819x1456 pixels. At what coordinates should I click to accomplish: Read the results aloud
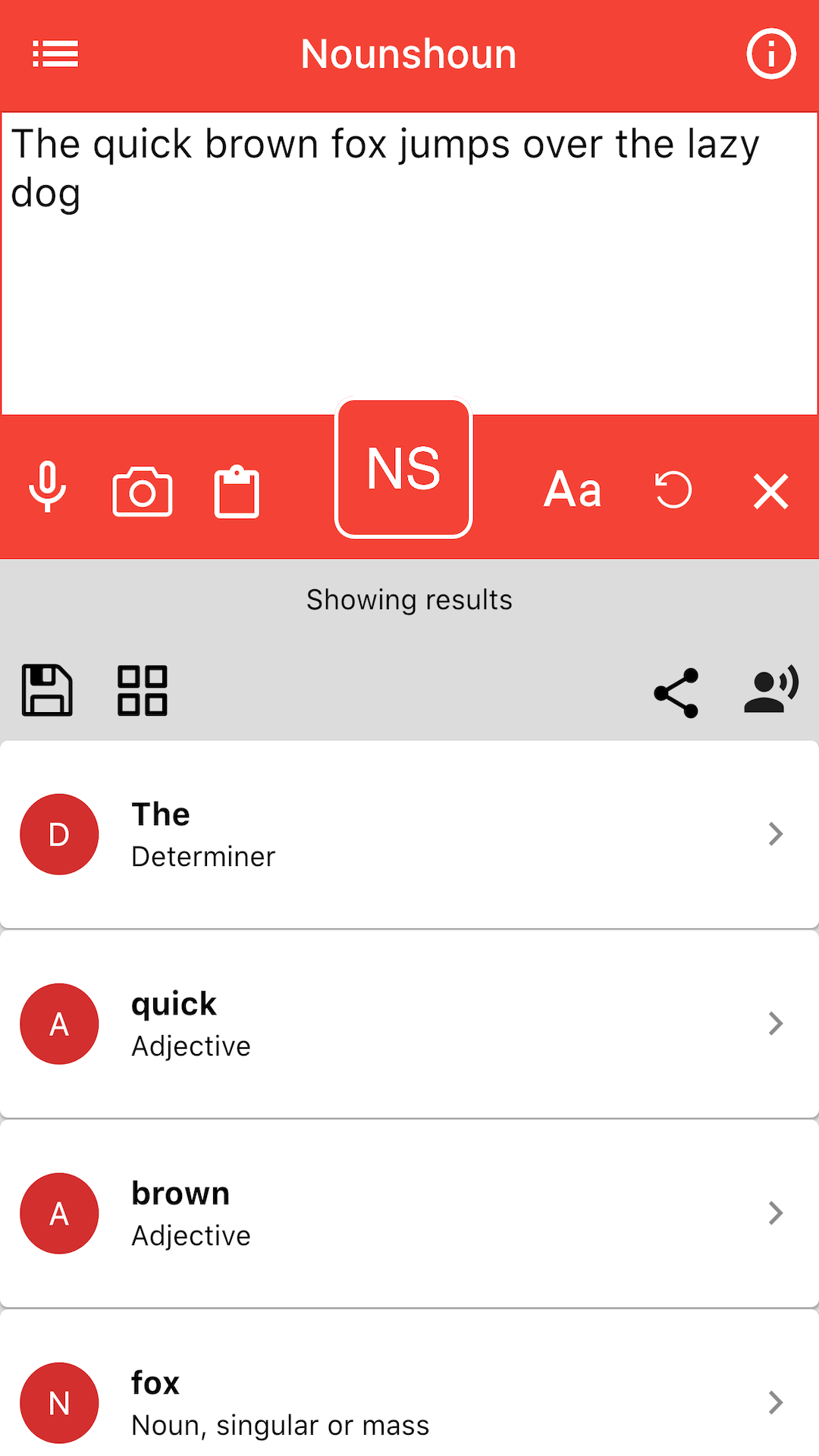click(x=771, y=689)
